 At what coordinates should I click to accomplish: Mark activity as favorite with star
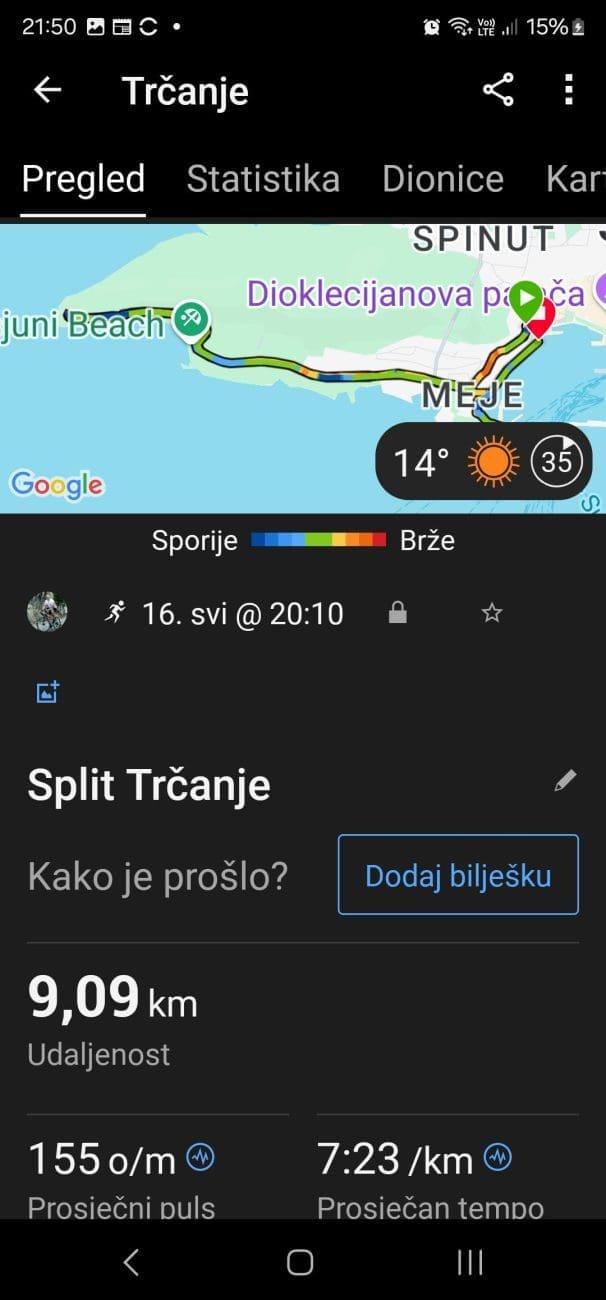(x=491, y=613)
